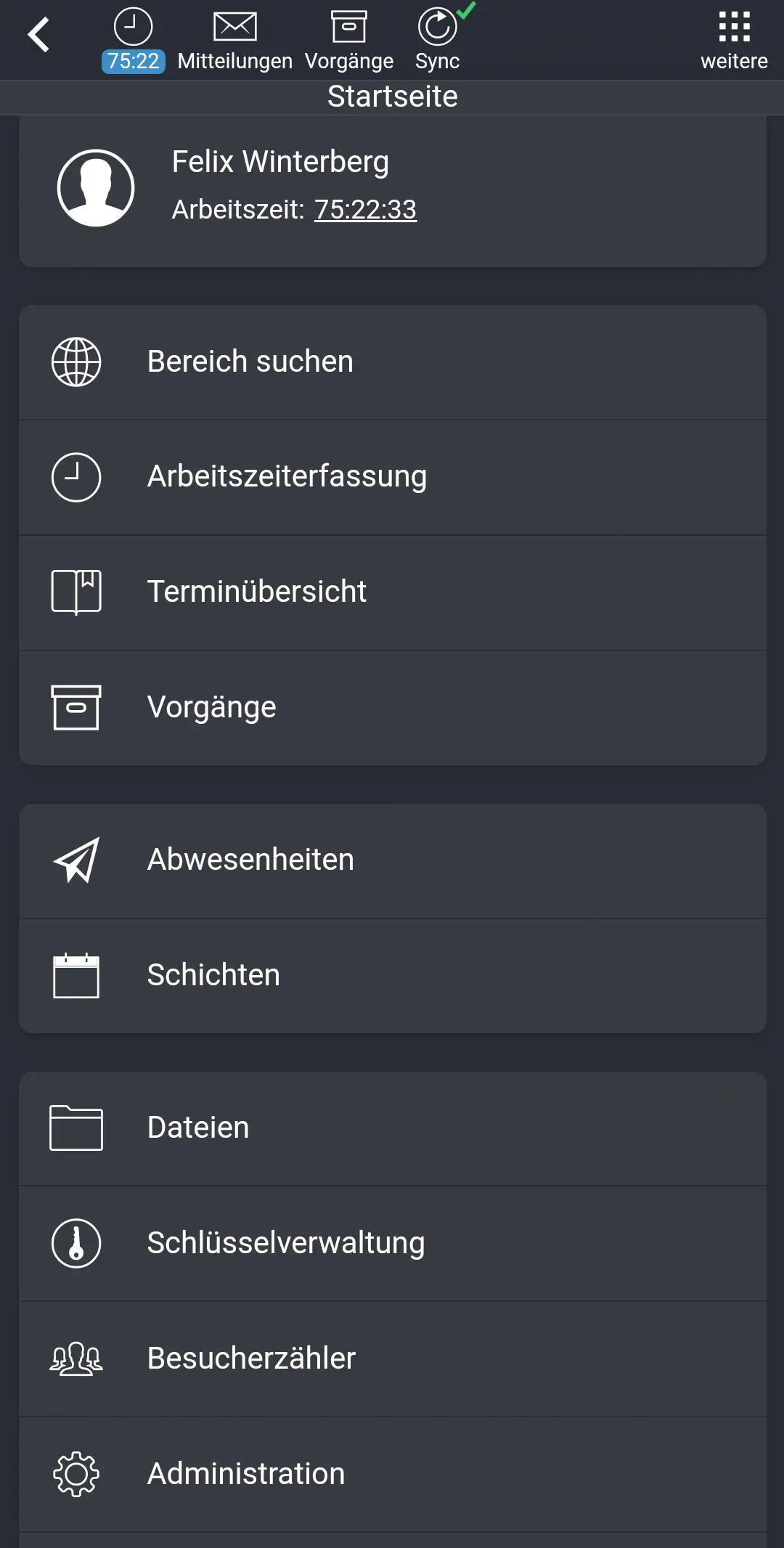
Task: Open the Arbeitszeit 75:22:33 link
Action: [x=366, y=209]
